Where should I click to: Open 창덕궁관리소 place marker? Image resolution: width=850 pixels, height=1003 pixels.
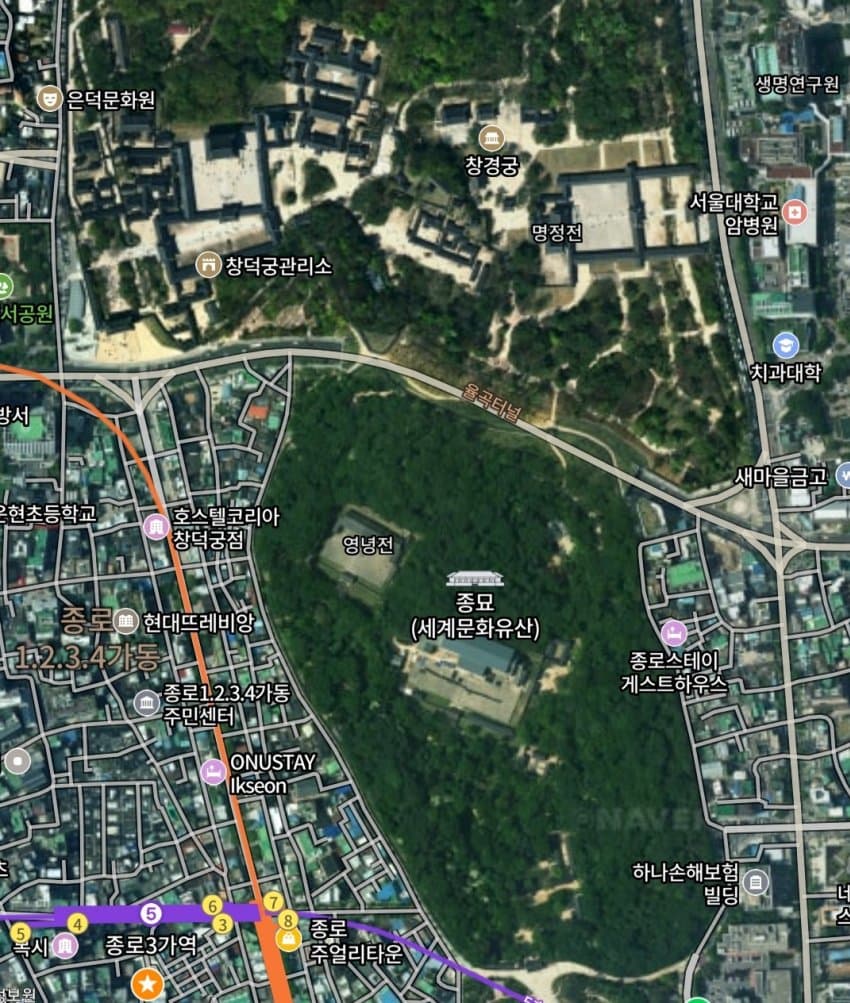(x=209, y=265)
